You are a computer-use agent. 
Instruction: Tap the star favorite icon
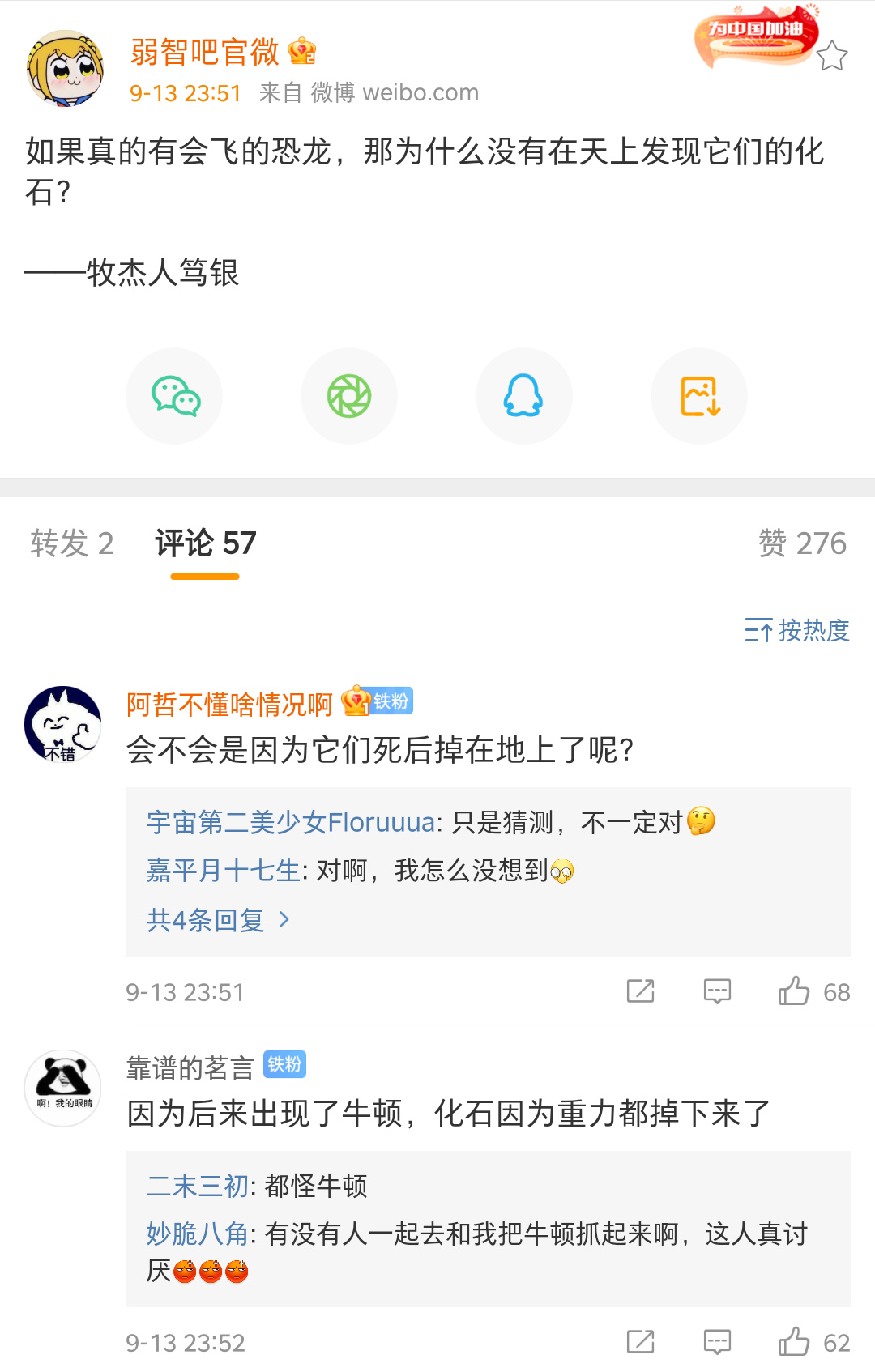831,56
